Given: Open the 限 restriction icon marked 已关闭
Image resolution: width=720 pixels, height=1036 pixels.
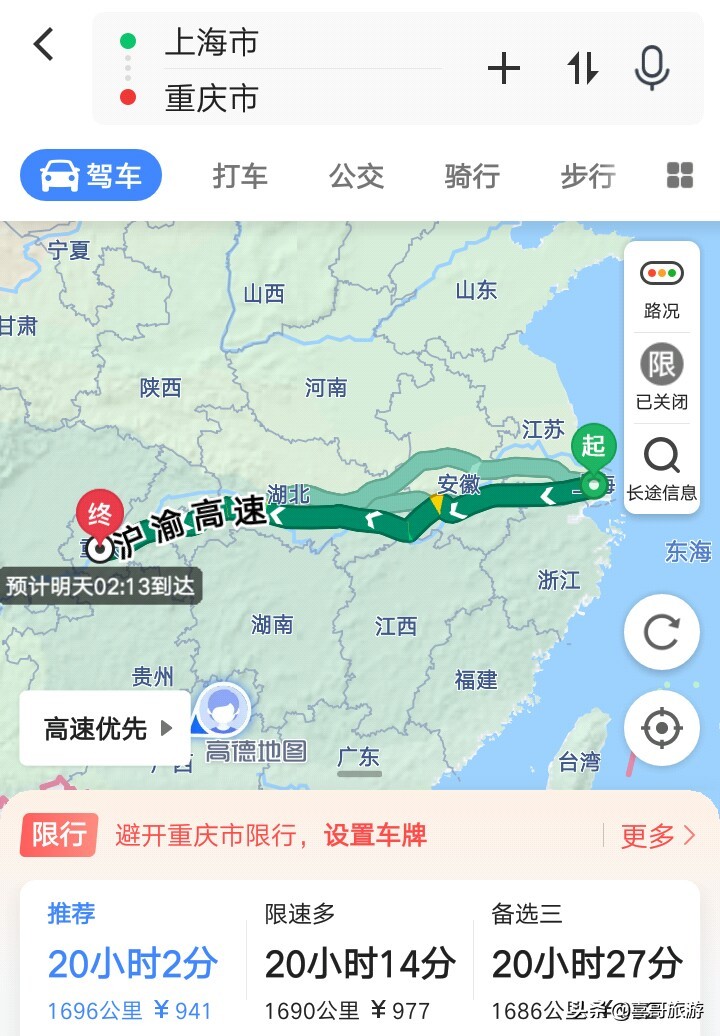Looking at the screenshot, I should (x=661, y=364).
